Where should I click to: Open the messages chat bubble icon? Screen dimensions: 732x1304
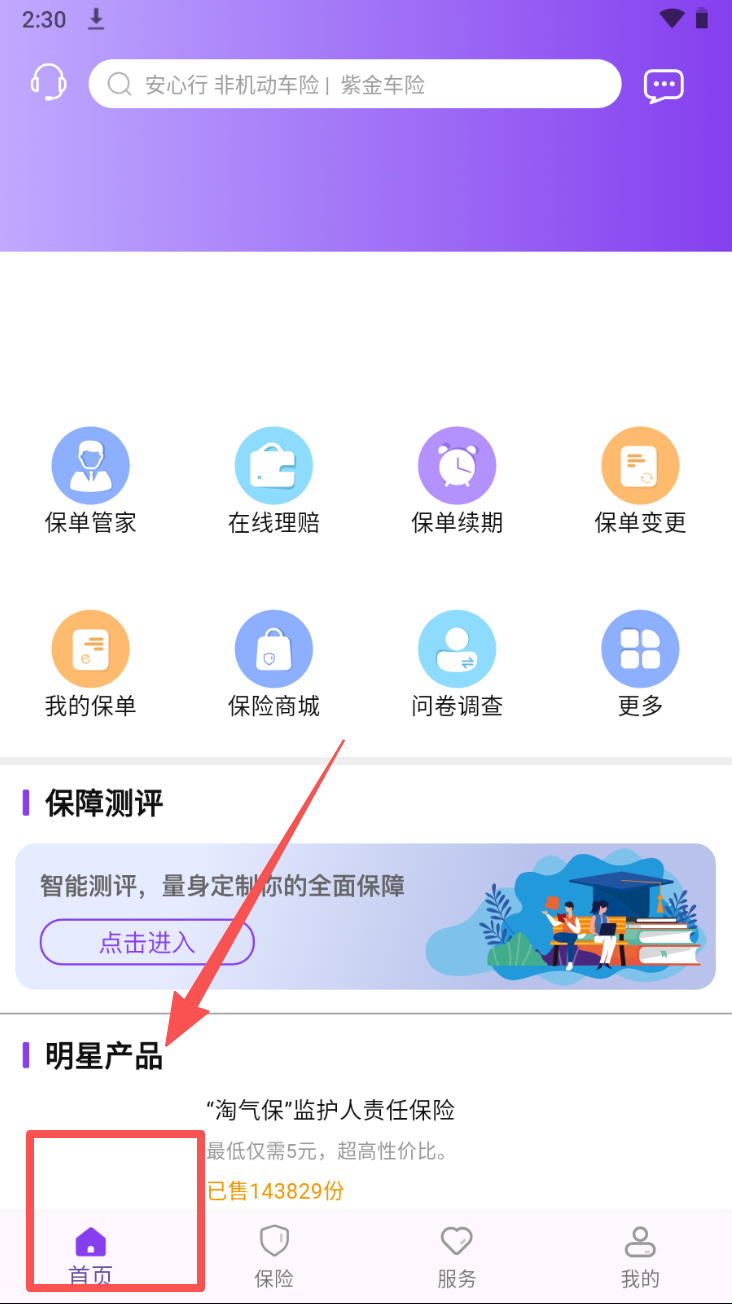click(x=664, y=86)
